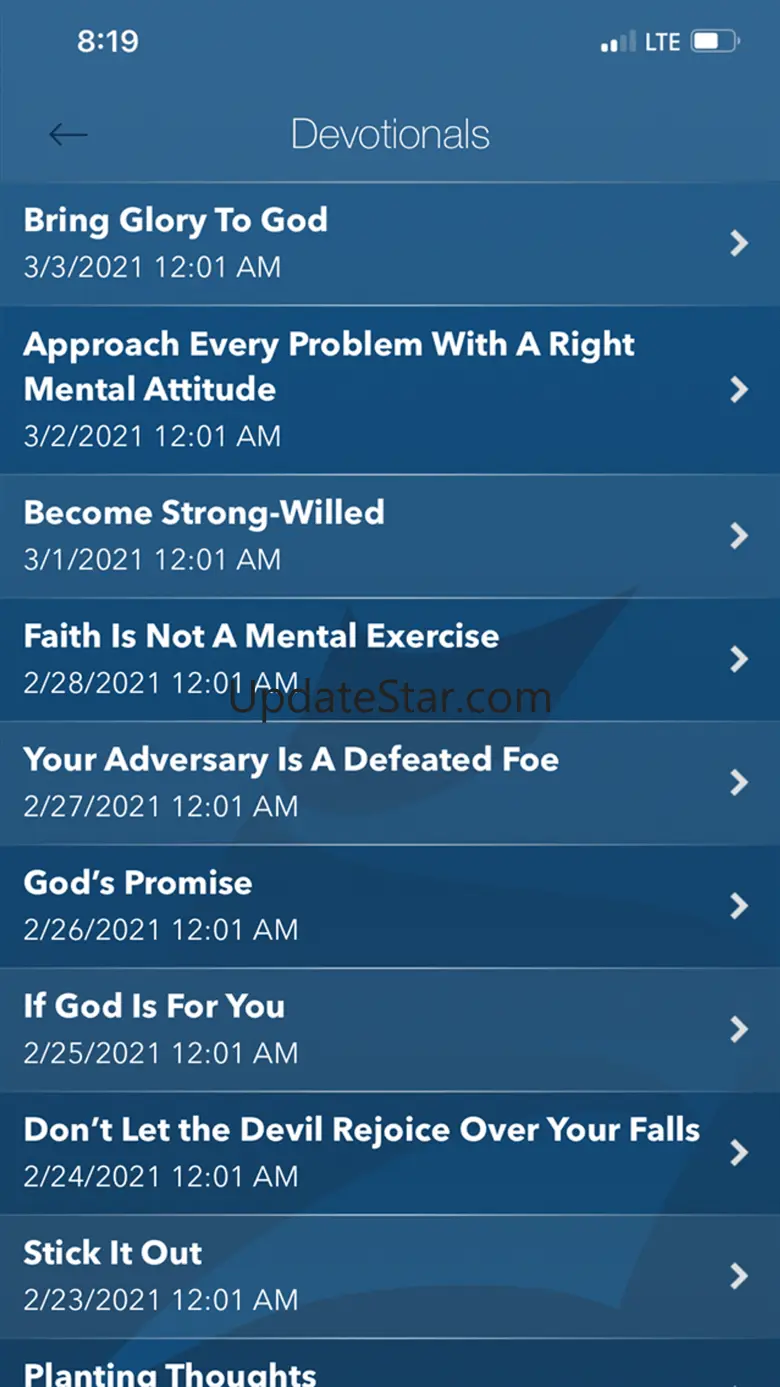View the God's Promise devotional
The height and width of the screenshot is (1387, 780).
click(x=388, y=905)
